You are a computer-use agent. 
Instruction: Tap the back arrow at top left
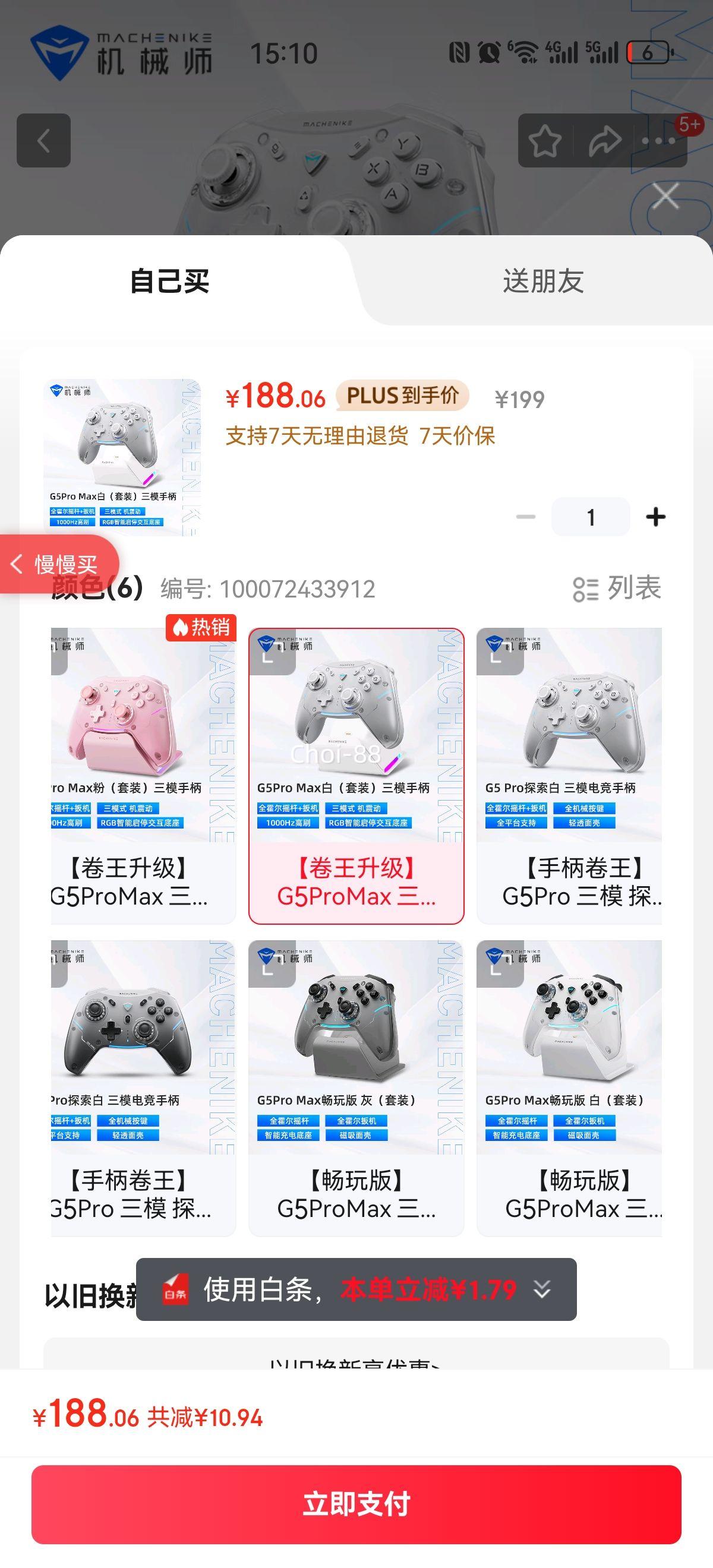43,141
